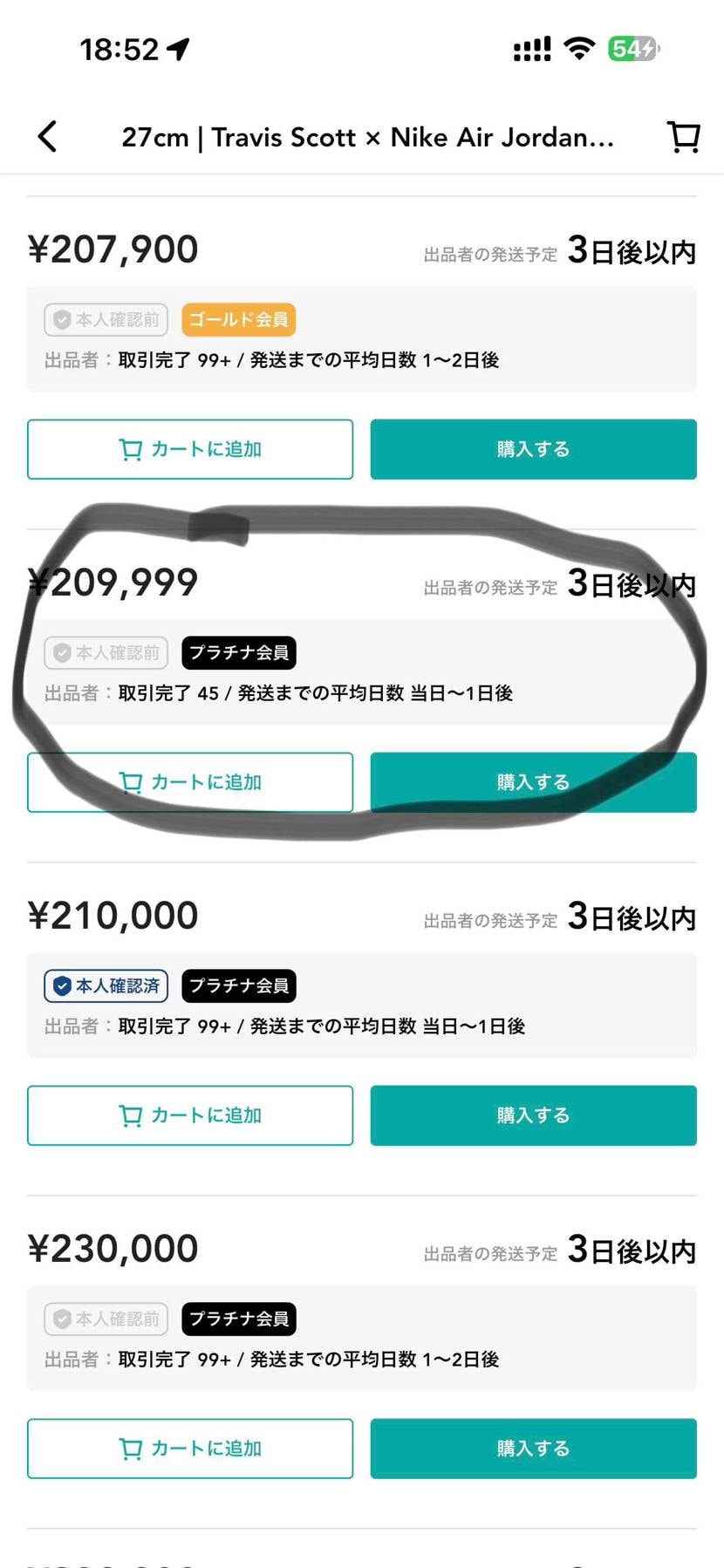Image resolution: width=724 pixels, height=1568 pixels.
Task: Add the ¥210,000 listing to cart
Action: tap(189, 1115)
